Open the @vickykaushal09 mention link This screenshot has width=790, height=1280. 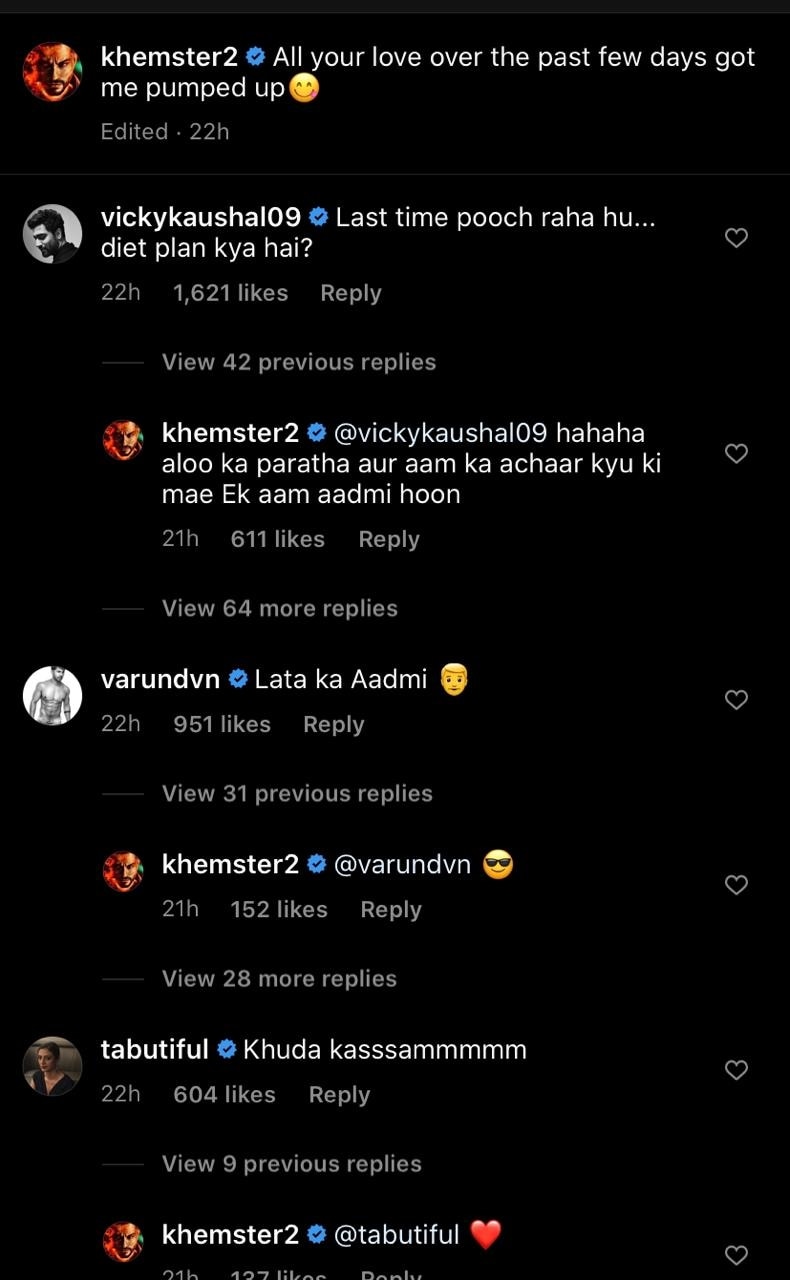(x=439, y=433)
